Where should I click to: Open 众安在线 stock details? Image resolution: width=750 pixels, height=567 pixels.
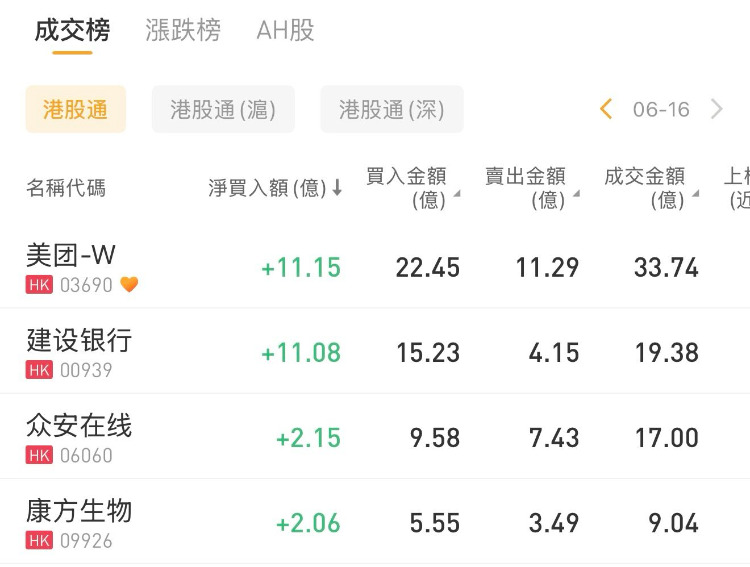coord(80,437)
